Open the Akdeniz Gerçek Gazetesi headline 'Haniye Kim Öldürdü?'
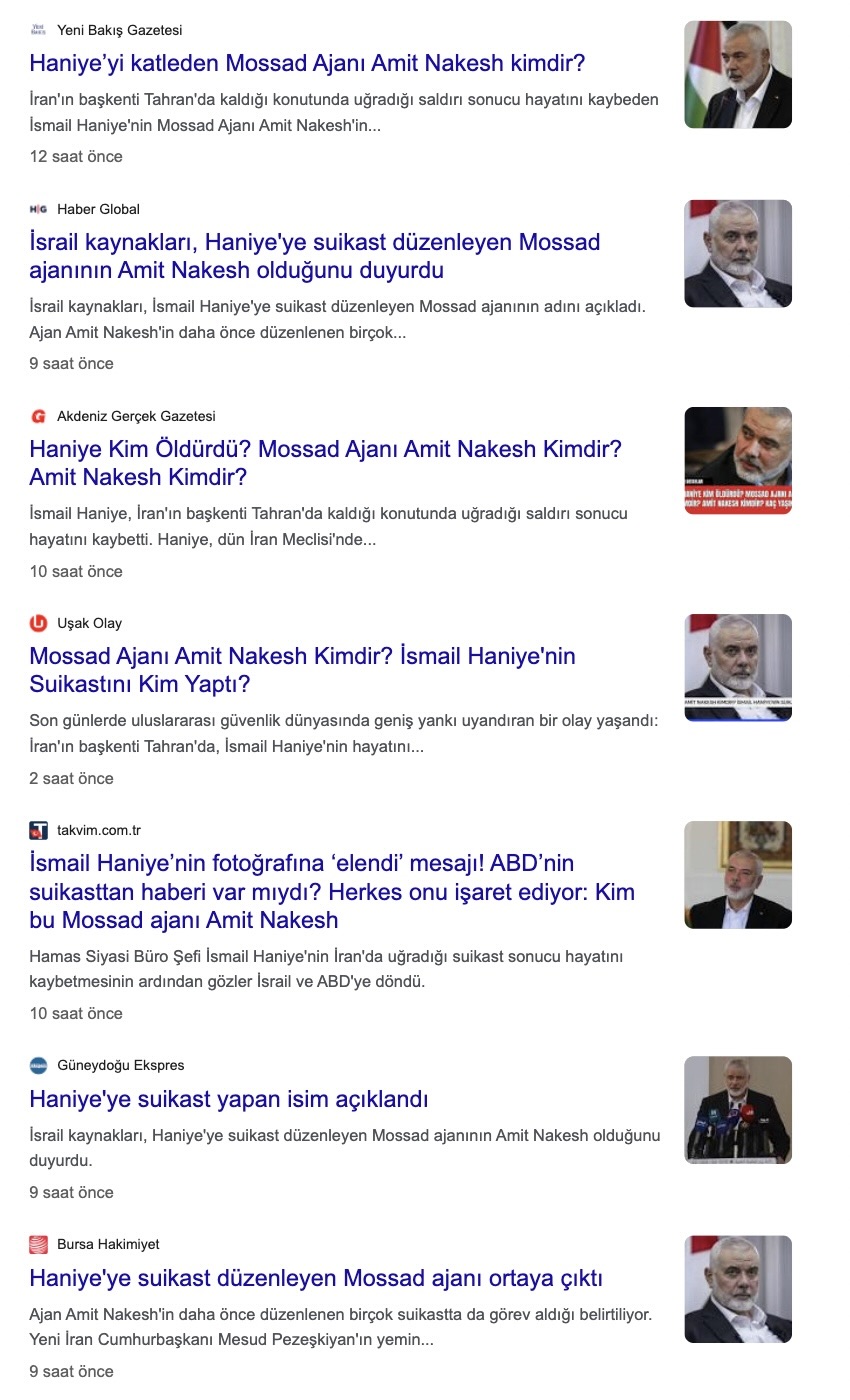The height and width of the screenshot is (1400, 850). click(326, 463)
